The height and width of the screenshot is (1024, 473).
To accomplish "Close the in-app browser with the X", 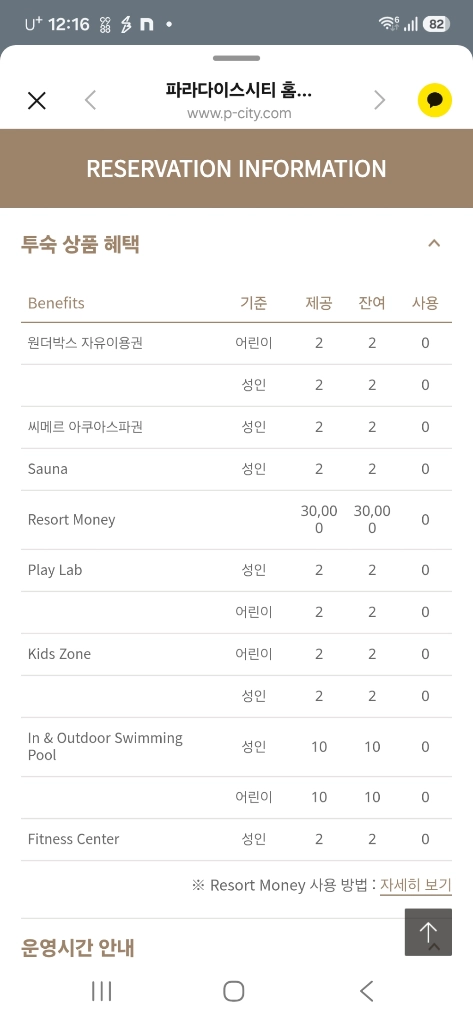I will pos(37,101).
